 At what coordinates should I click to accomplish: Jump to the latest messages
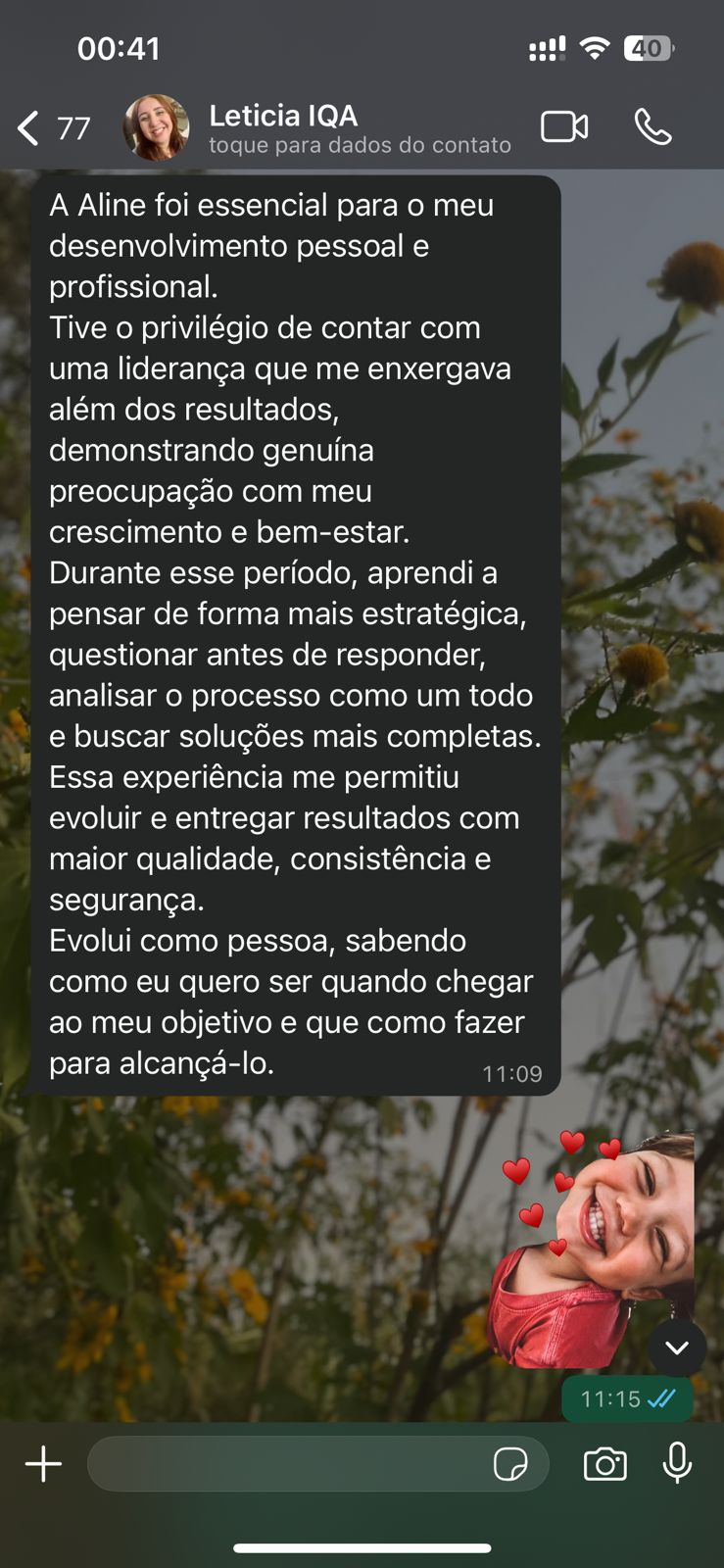coord(677,1348)
